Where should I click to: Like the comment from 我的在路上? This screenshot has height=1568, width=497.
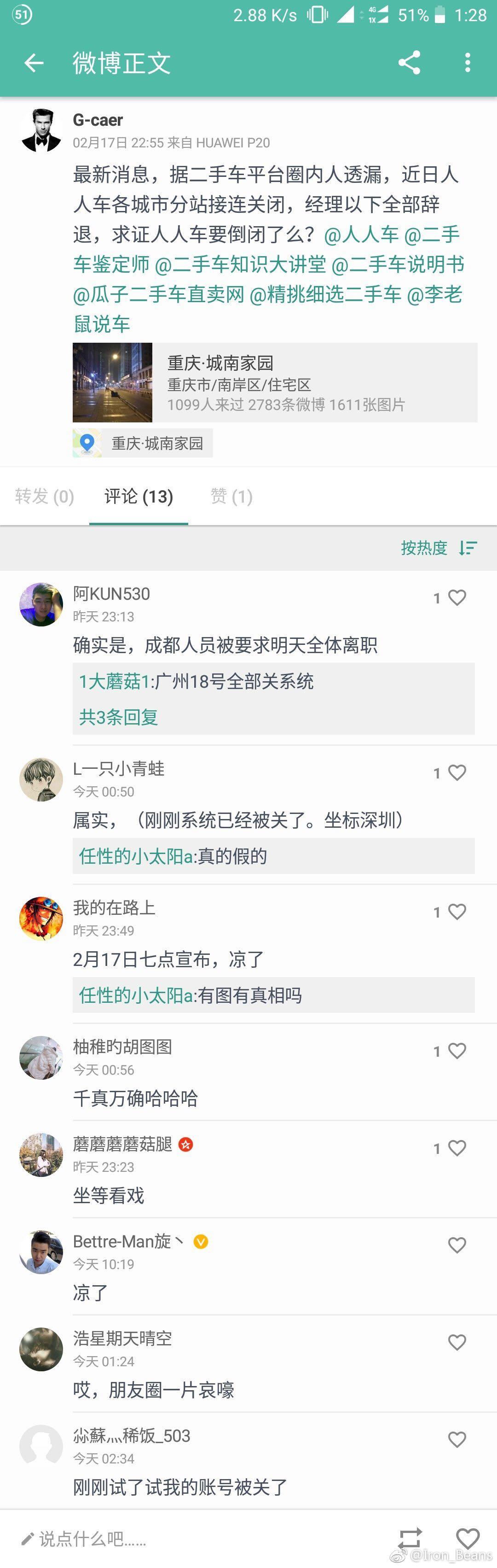tap(457, 911)
